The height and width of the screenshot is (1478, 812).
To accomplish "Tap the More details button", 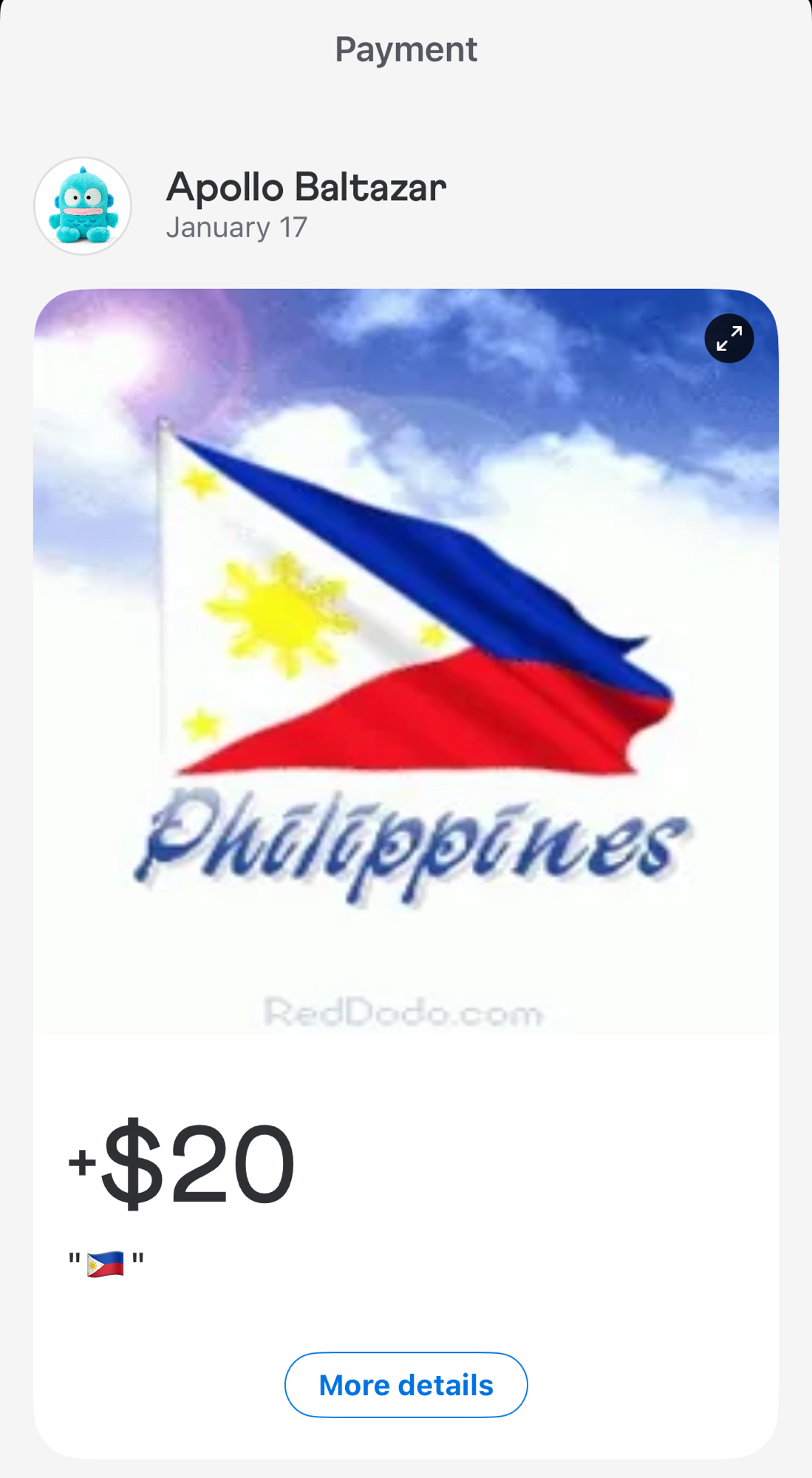I will [406, 1385].
